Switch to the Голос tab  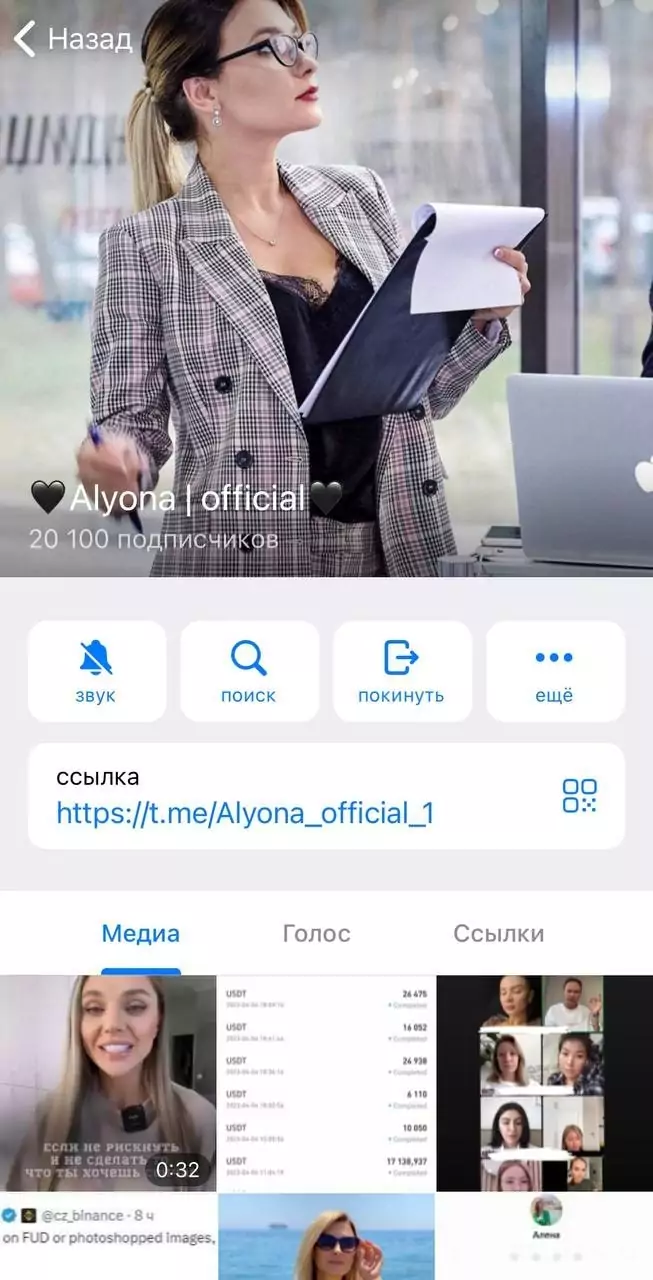tap(317, 934)
